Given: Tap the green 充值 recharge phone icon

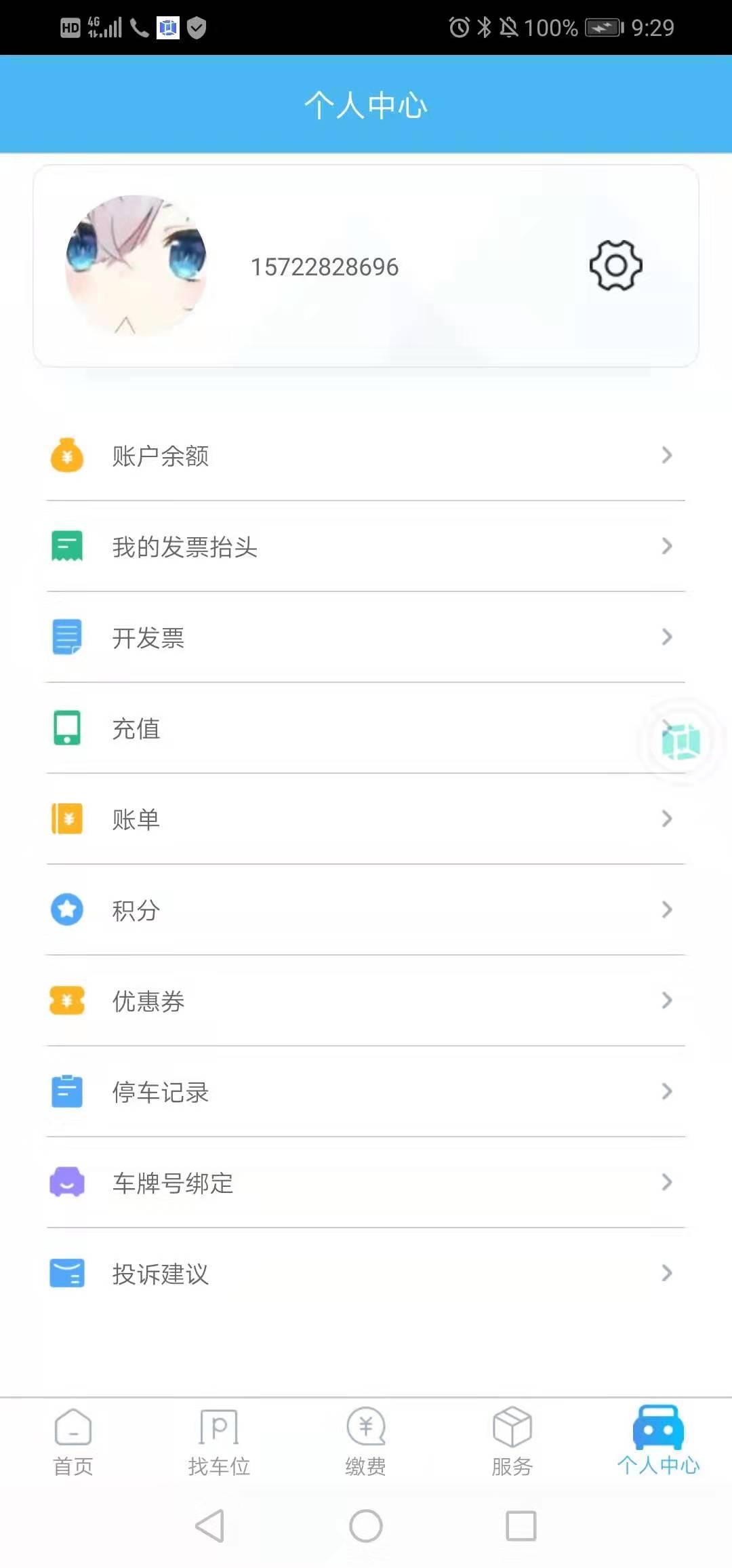Looking at the screenshot, I should [66, 728].
